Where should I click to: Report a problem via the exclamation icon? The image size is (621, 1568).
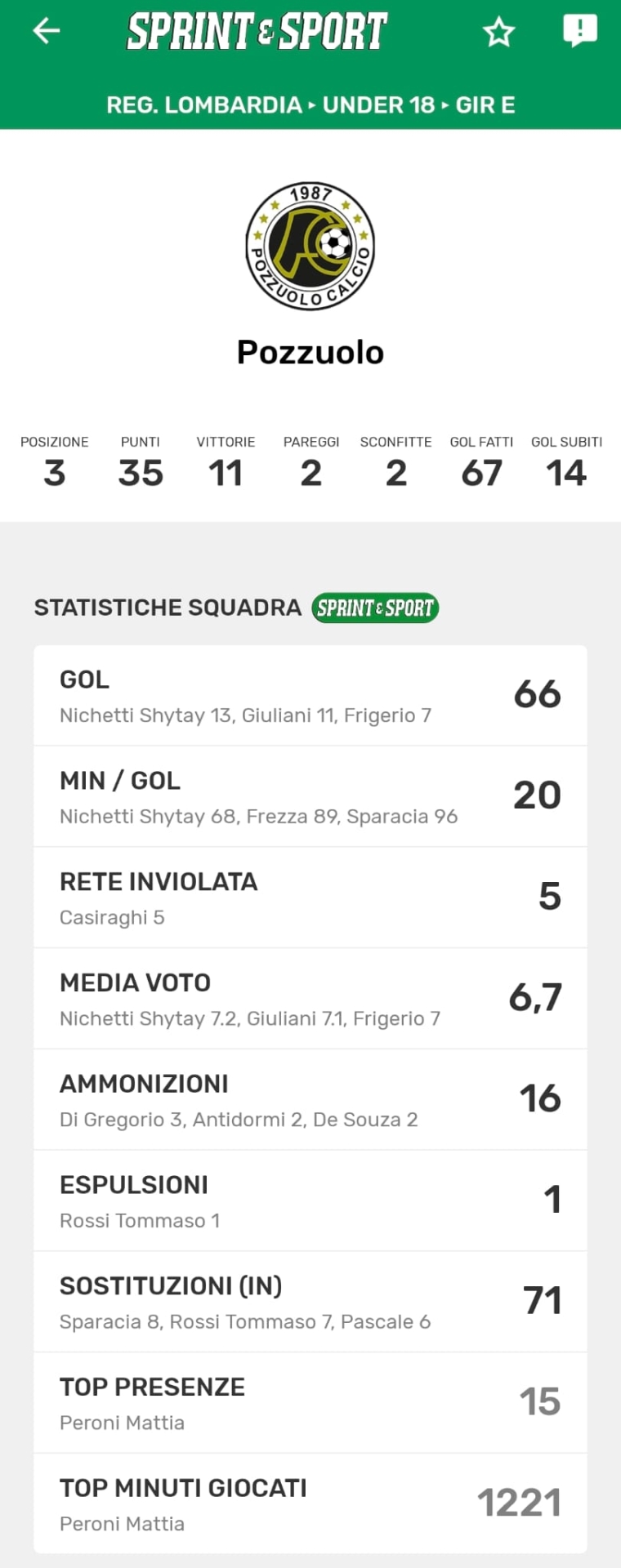[579, 31]
